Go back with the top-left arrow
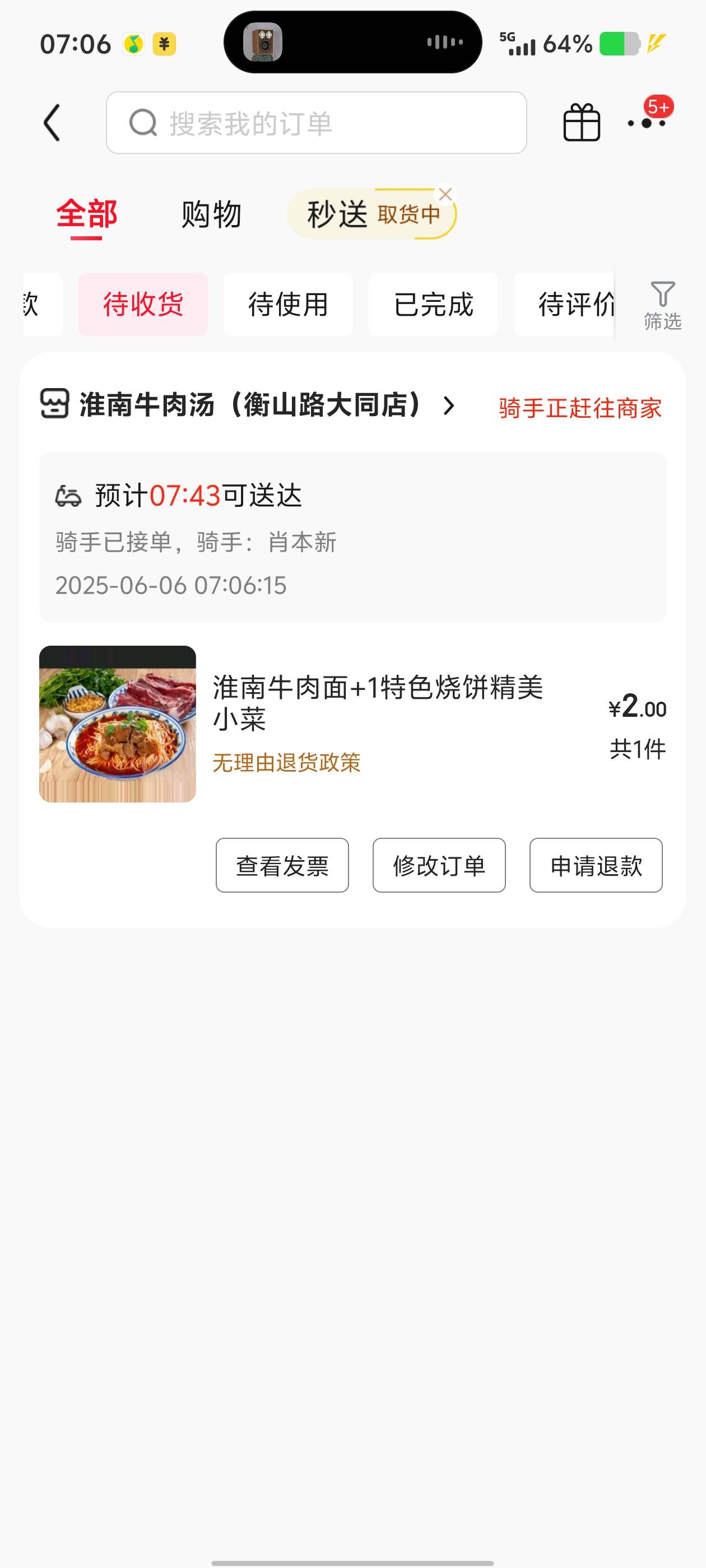 click(x=52, y=123)
